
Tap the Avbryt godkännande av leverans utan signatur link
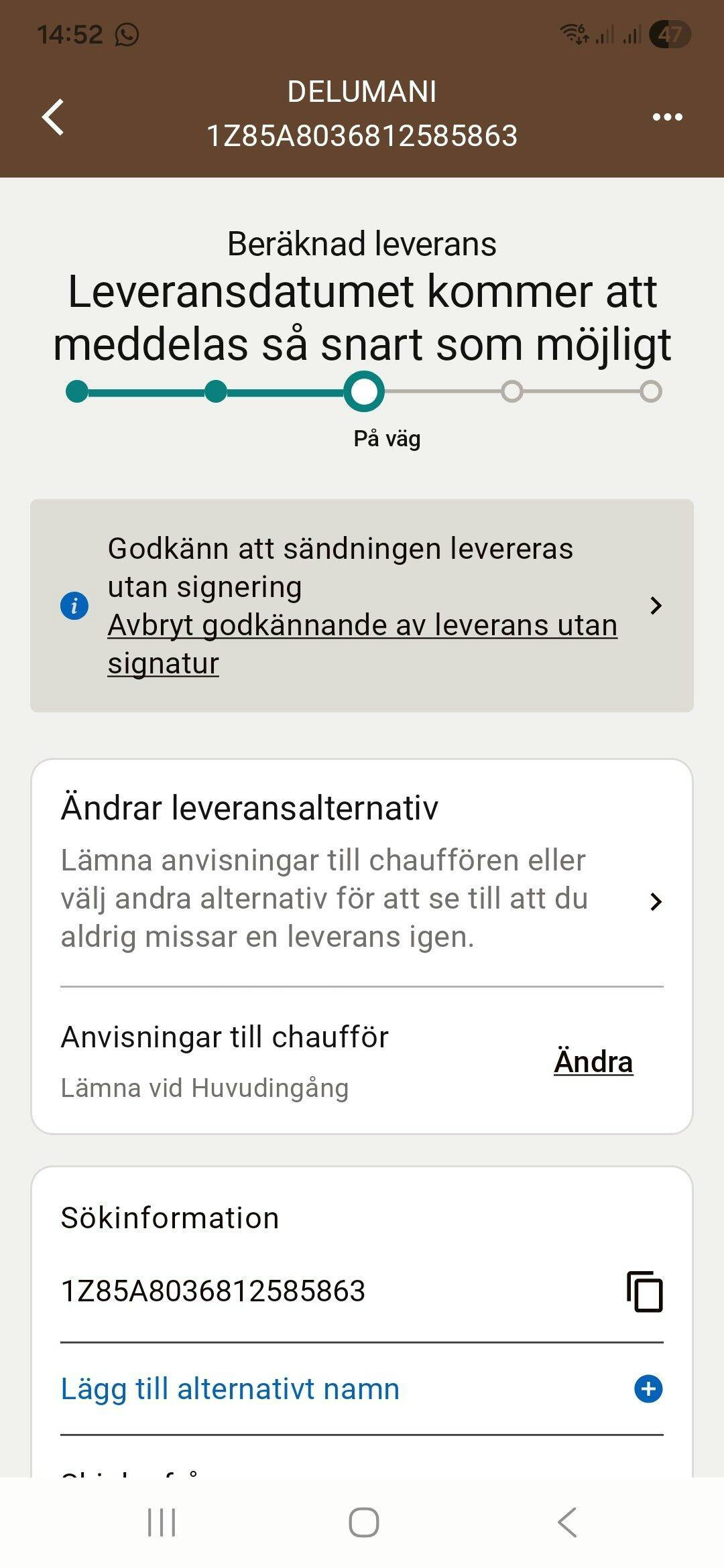click(x=362, y=643)
